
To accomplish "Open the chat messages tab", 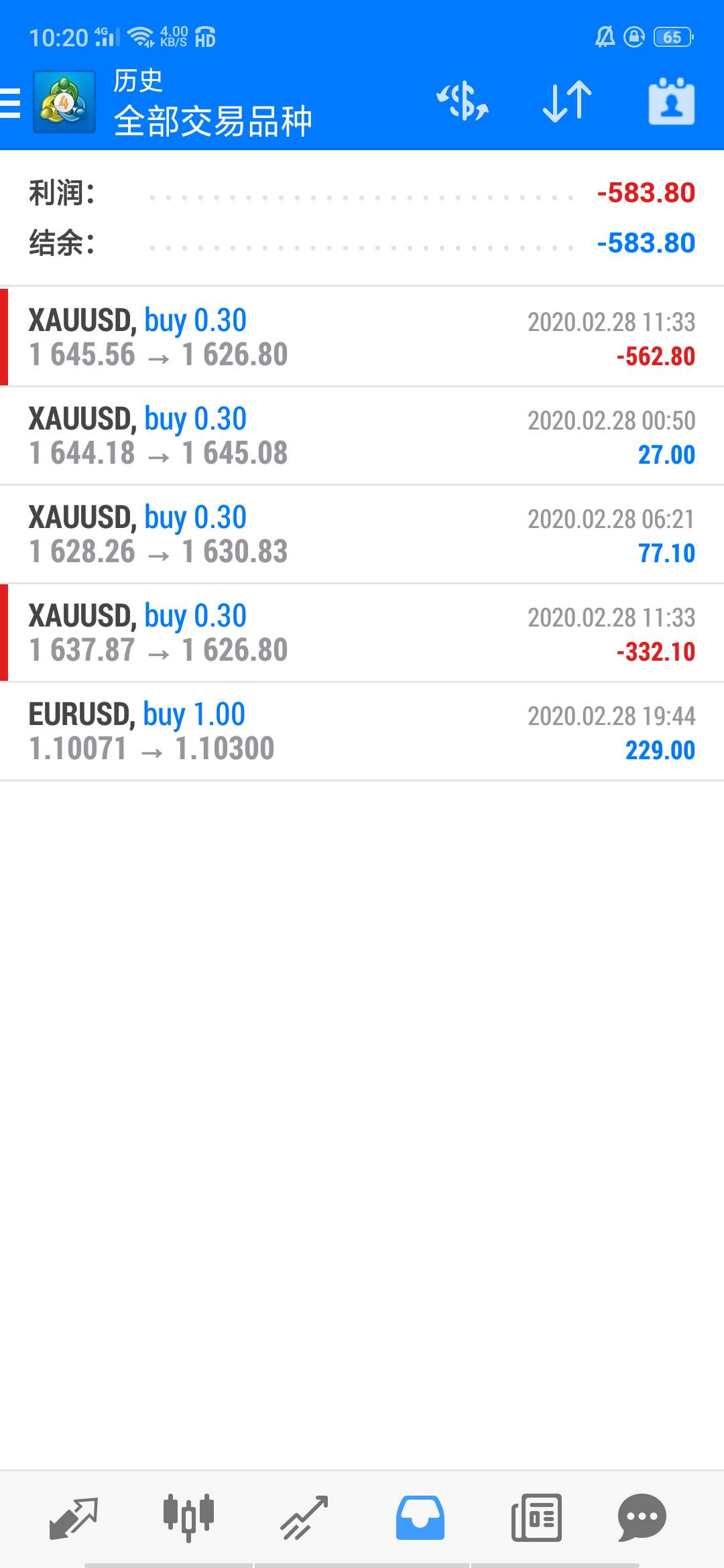I will [x=642, y=1518].
